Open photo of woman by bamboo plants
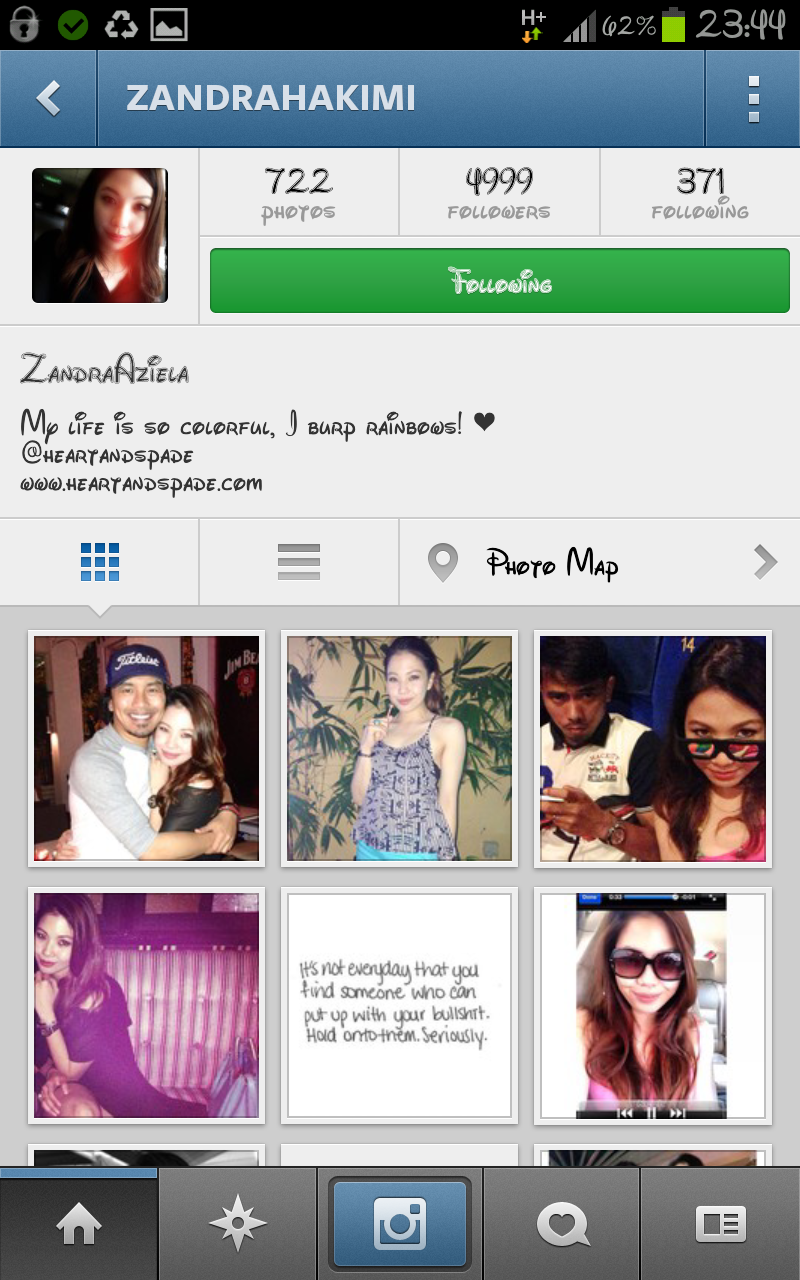The image size is (800, 1280). (x=399, y=749)
